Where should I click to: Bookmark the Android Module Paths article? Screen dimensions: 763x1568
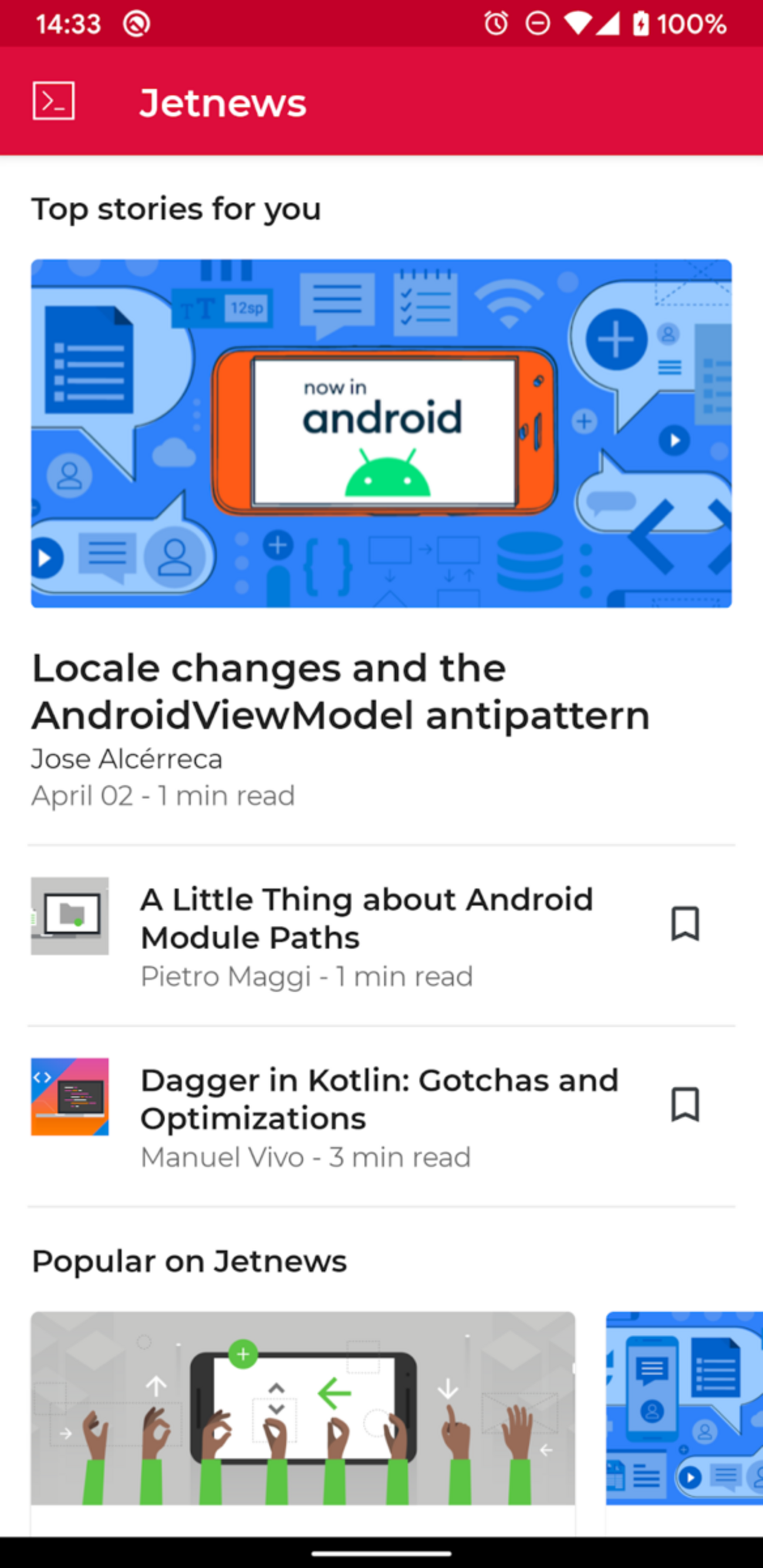click(685, 923)
